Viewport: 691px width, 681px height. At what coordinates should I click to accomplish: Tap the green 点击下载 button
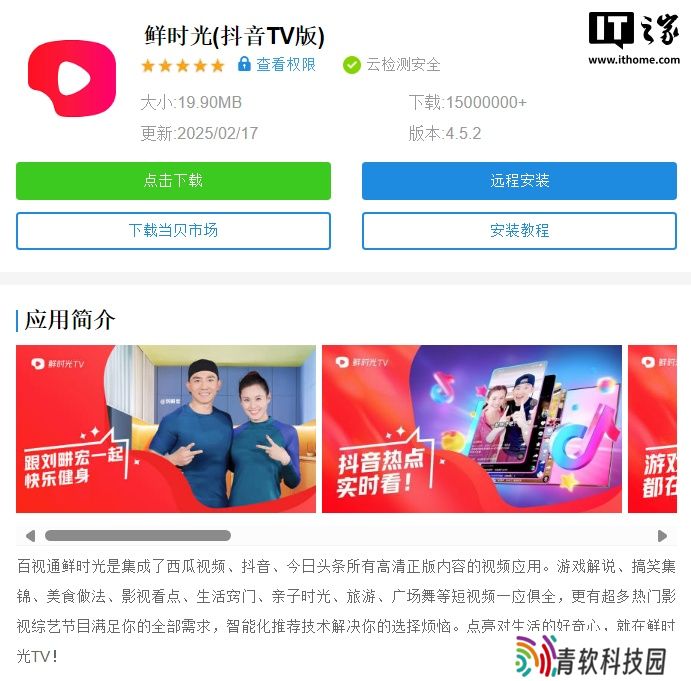173,181
